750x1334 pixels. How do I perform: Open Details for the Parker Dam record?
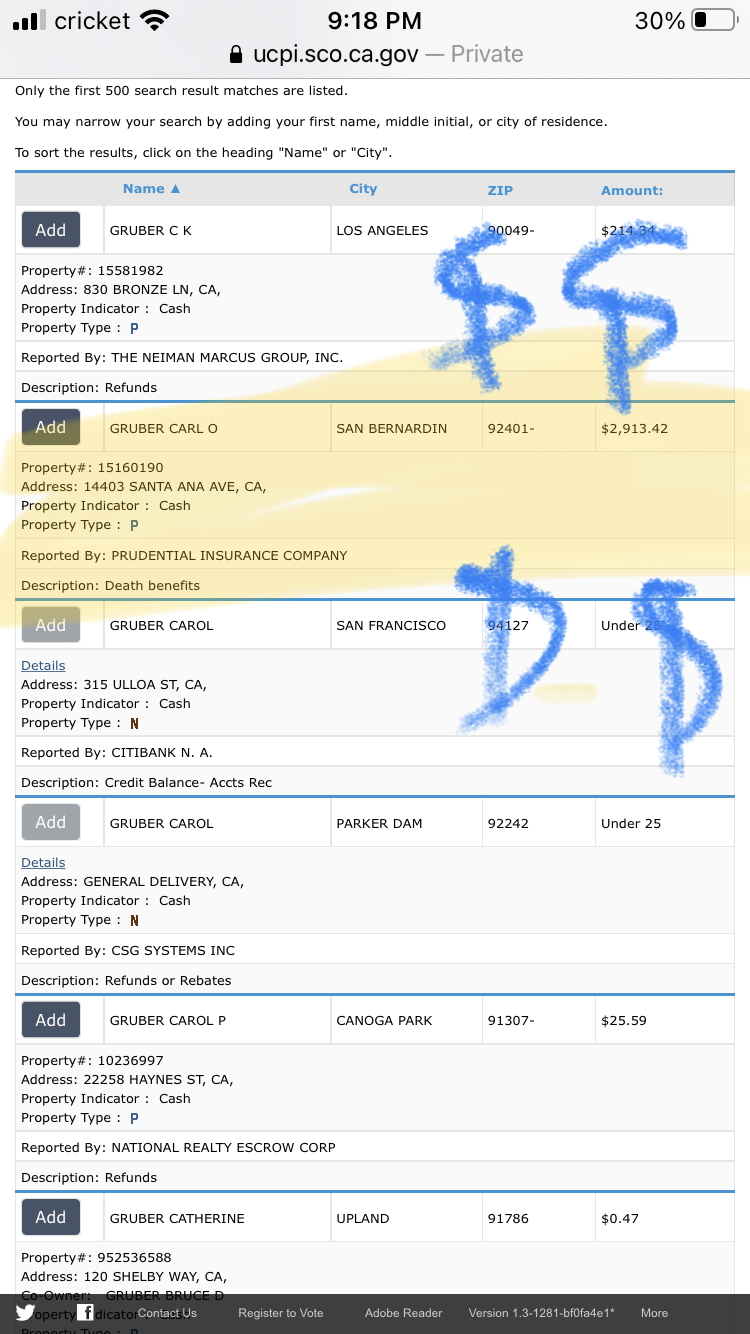pyautogui.click(x=43, y=863)
